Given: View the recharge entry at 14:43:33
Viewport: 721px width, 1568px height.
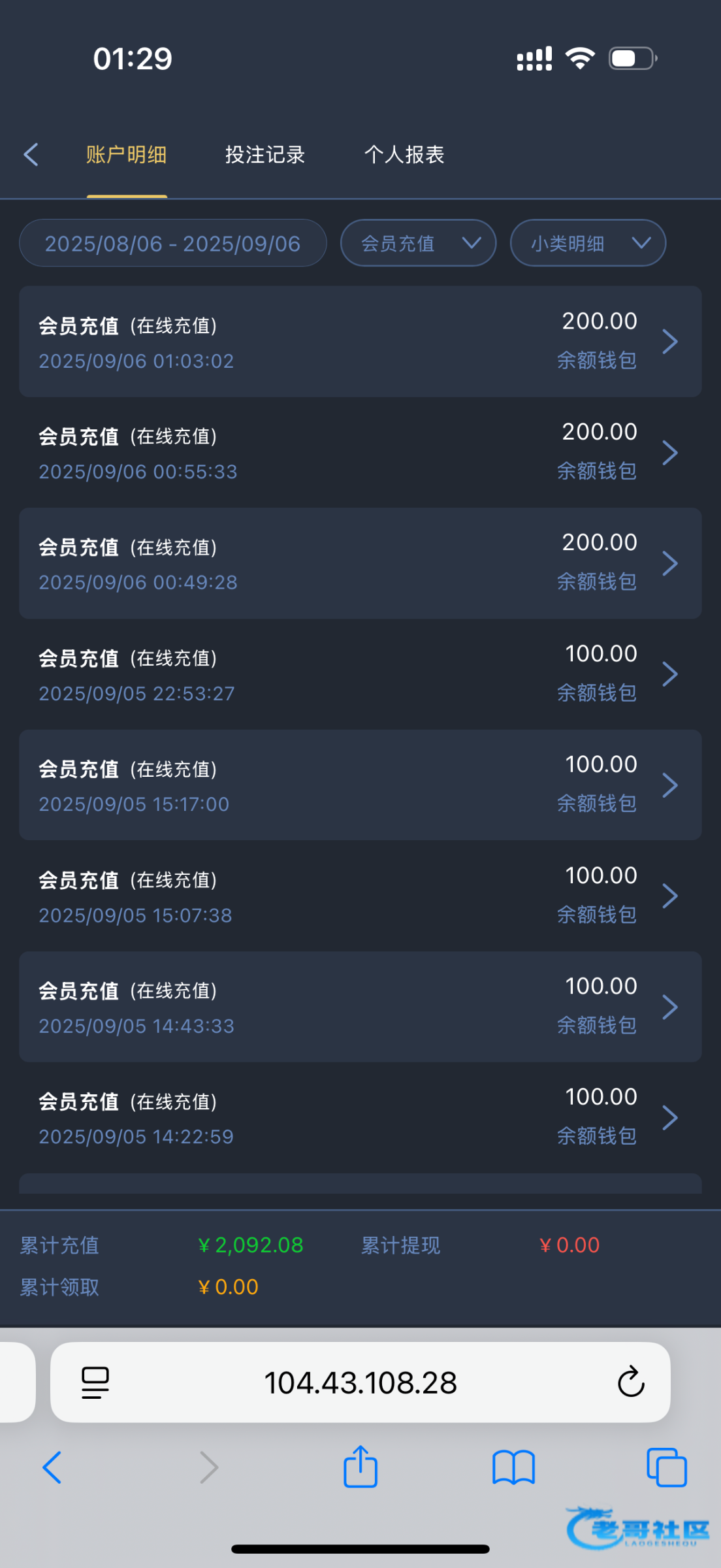Looking at the screenshot, I should click(360, 1007).
